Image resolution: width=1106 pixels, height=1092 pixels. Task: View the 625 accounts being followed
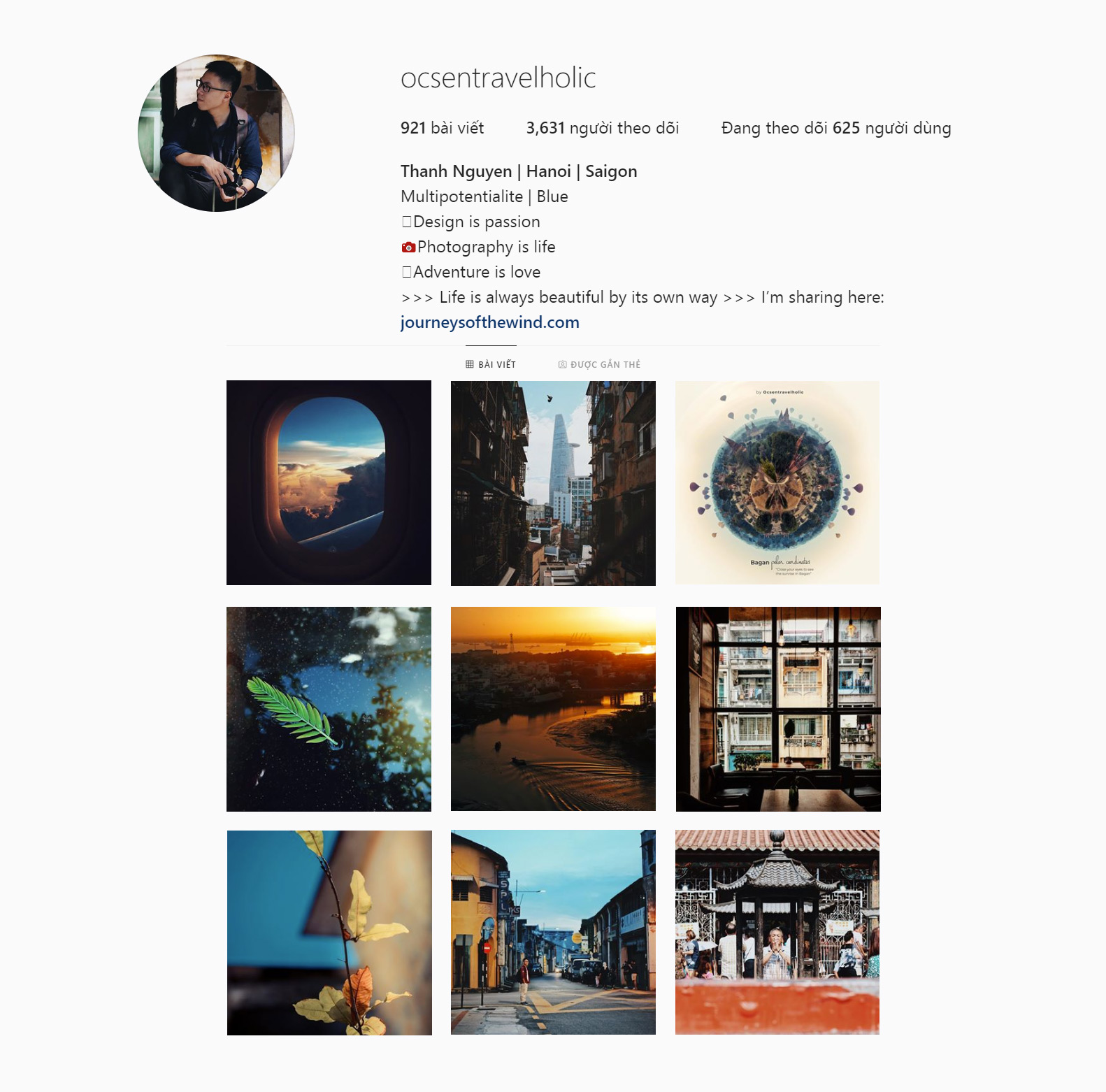click(x=835, y=128)
